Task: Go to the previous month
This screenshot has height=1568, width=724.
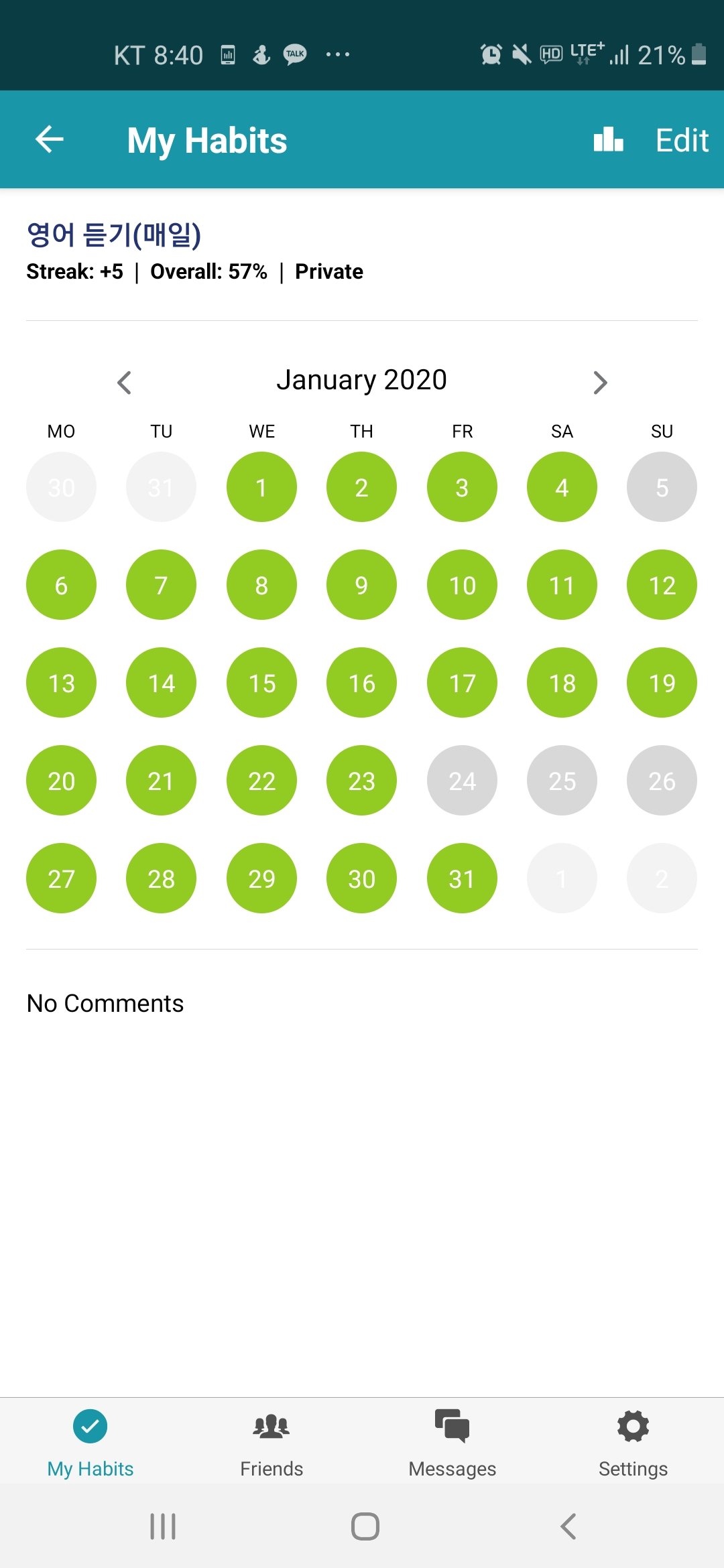Action: [x=125, y=382]
